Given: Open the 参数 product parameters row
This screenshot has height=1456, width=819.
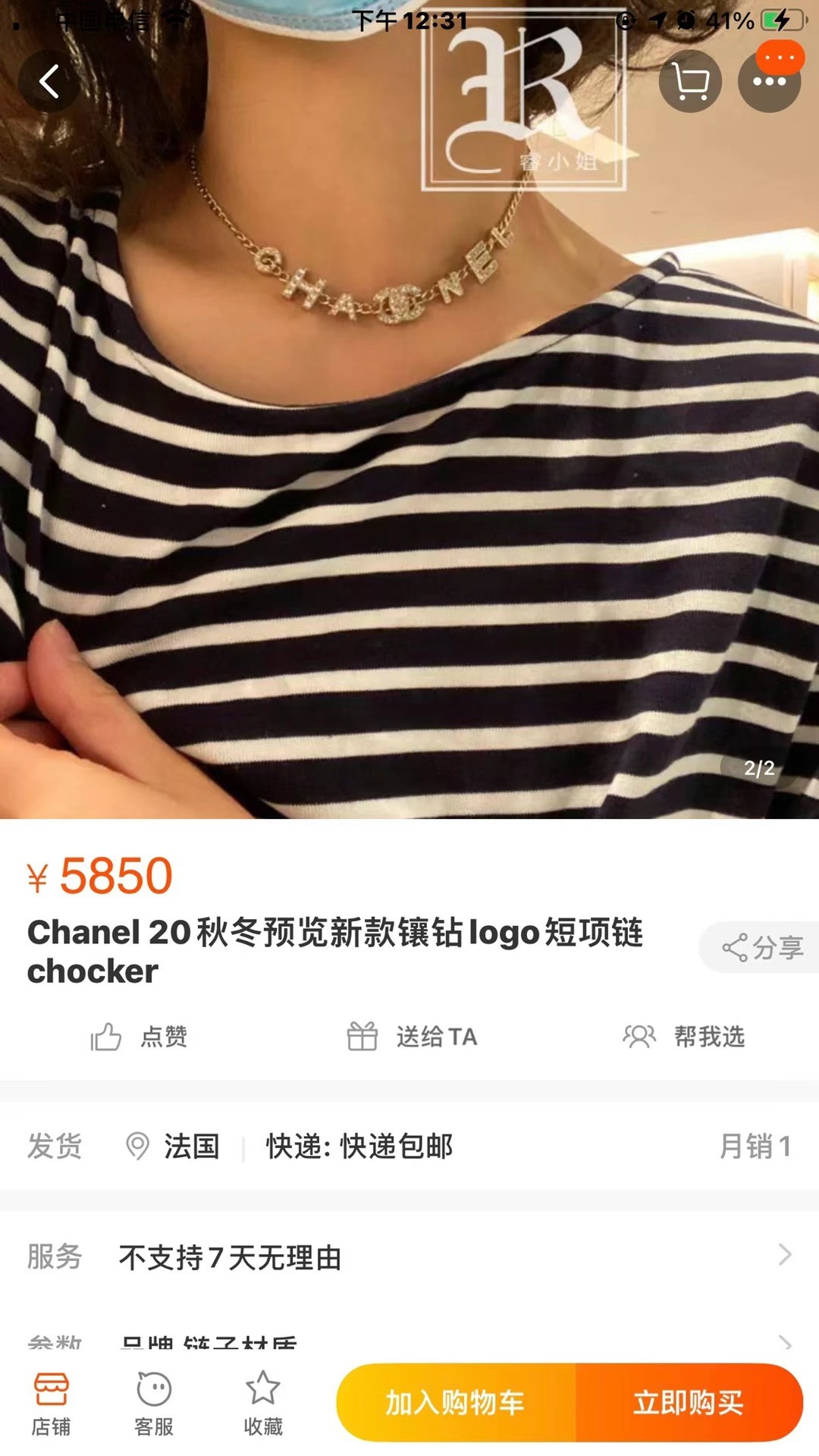Looking at the screenshot, I should 409,1342.
